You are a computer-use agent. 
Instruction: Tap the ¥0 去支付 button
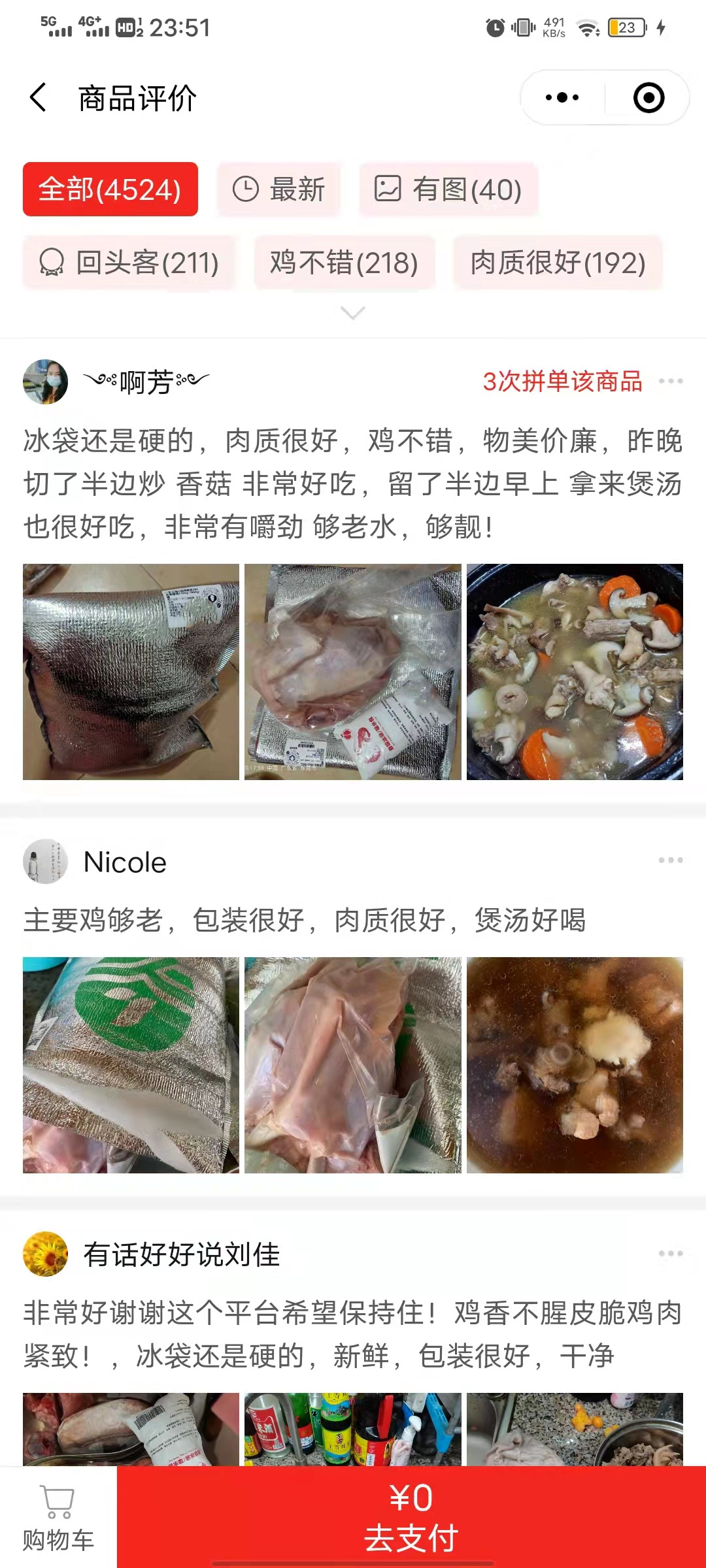411,1517
